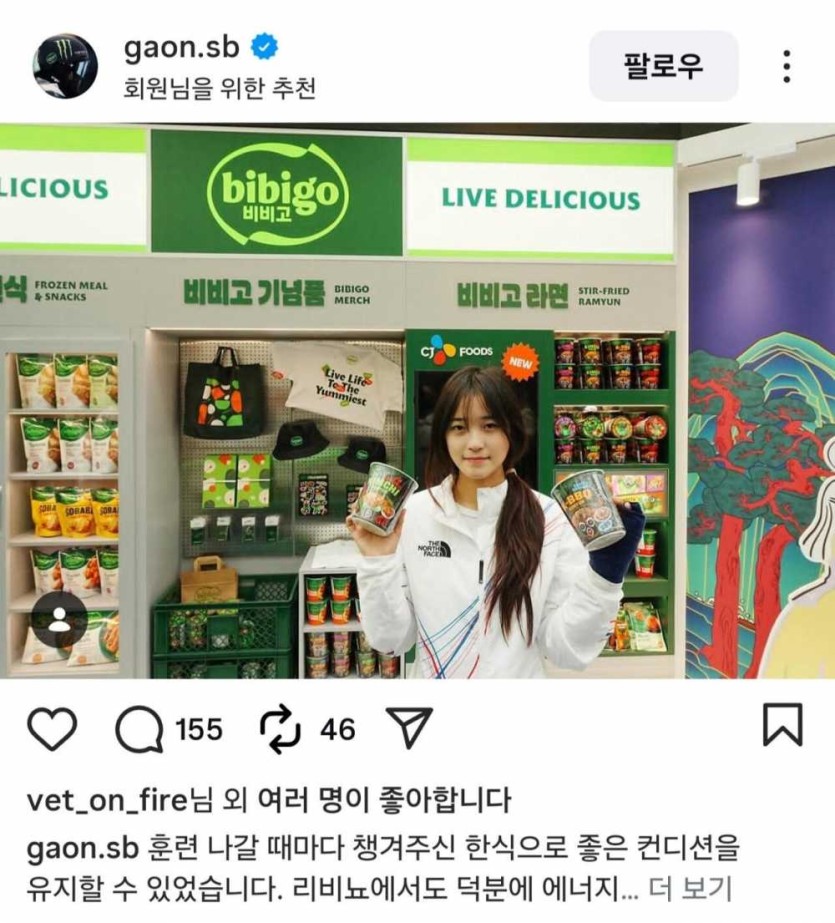Image resolution: width=835 pixels, height=923 pixels.
Task: Share the post via paper plane
Action: point(408,728)
